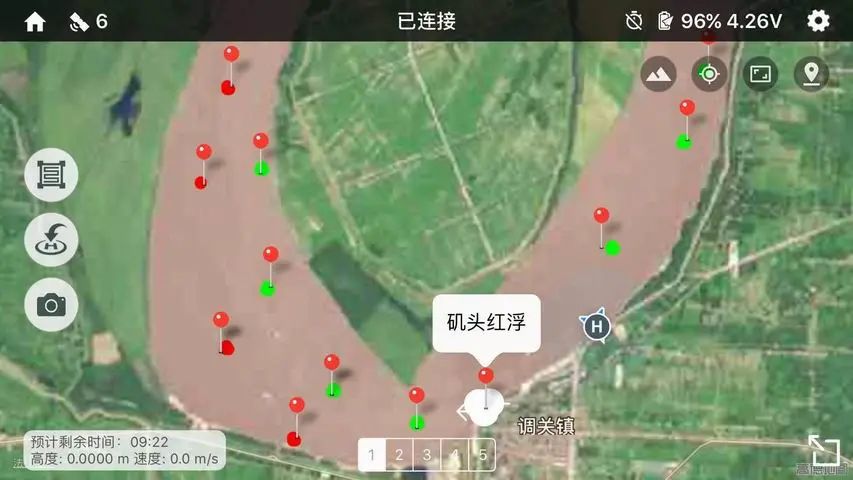Open the location pin tool
The image size is (853, 480).
811,73
